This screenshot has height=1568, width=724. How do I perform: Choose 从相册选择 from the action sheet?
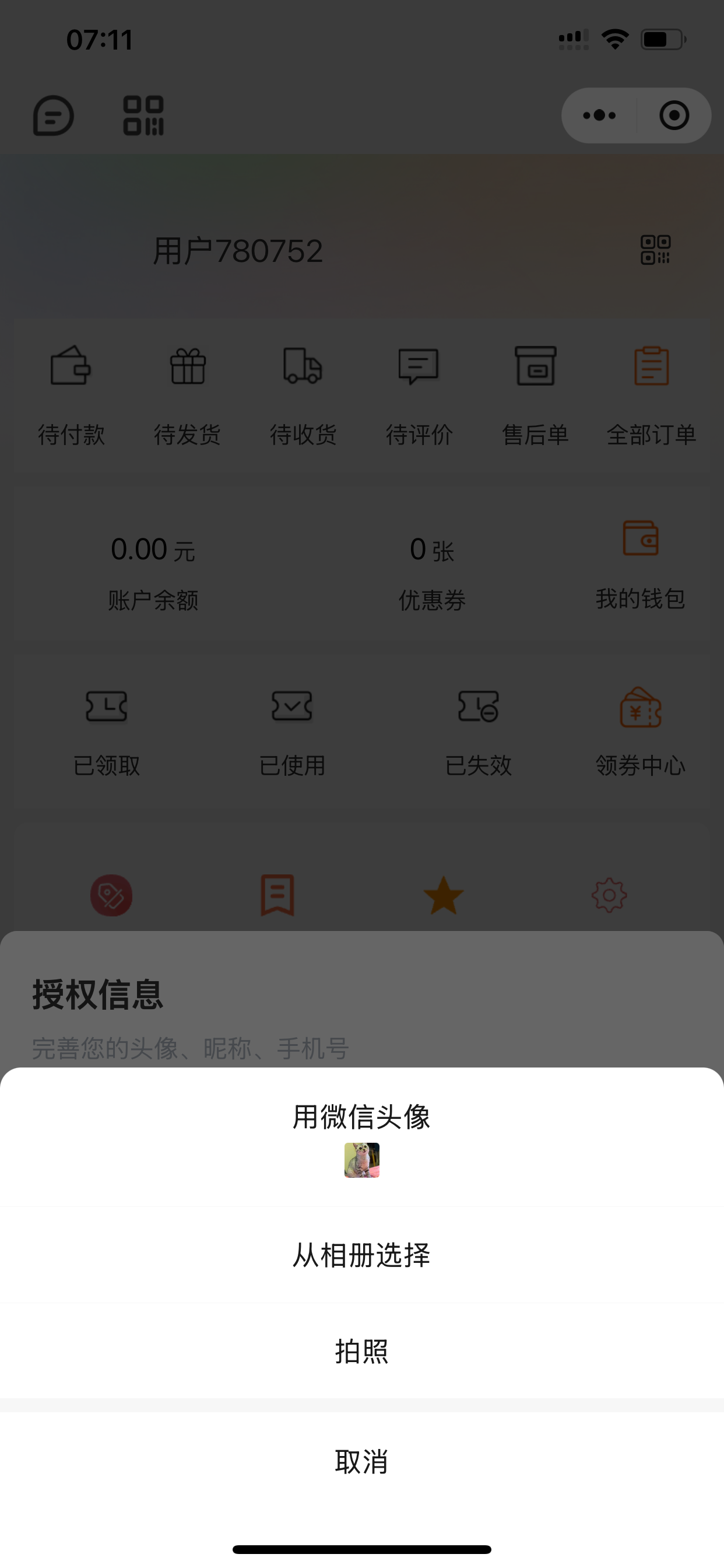click(361, 1254)
